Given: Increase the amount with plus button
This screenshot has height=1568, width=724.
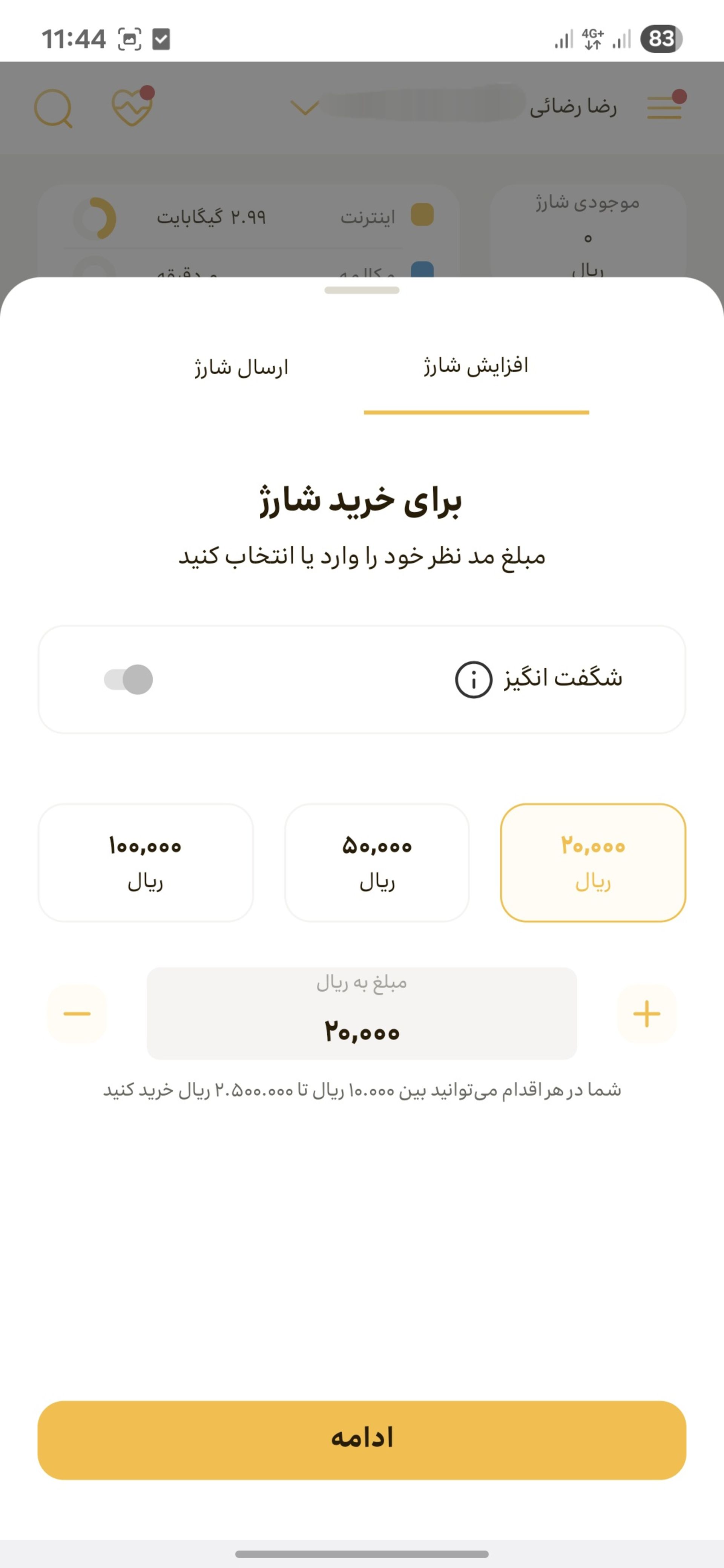Looking at the screenshot, I should coord(647,1014).
